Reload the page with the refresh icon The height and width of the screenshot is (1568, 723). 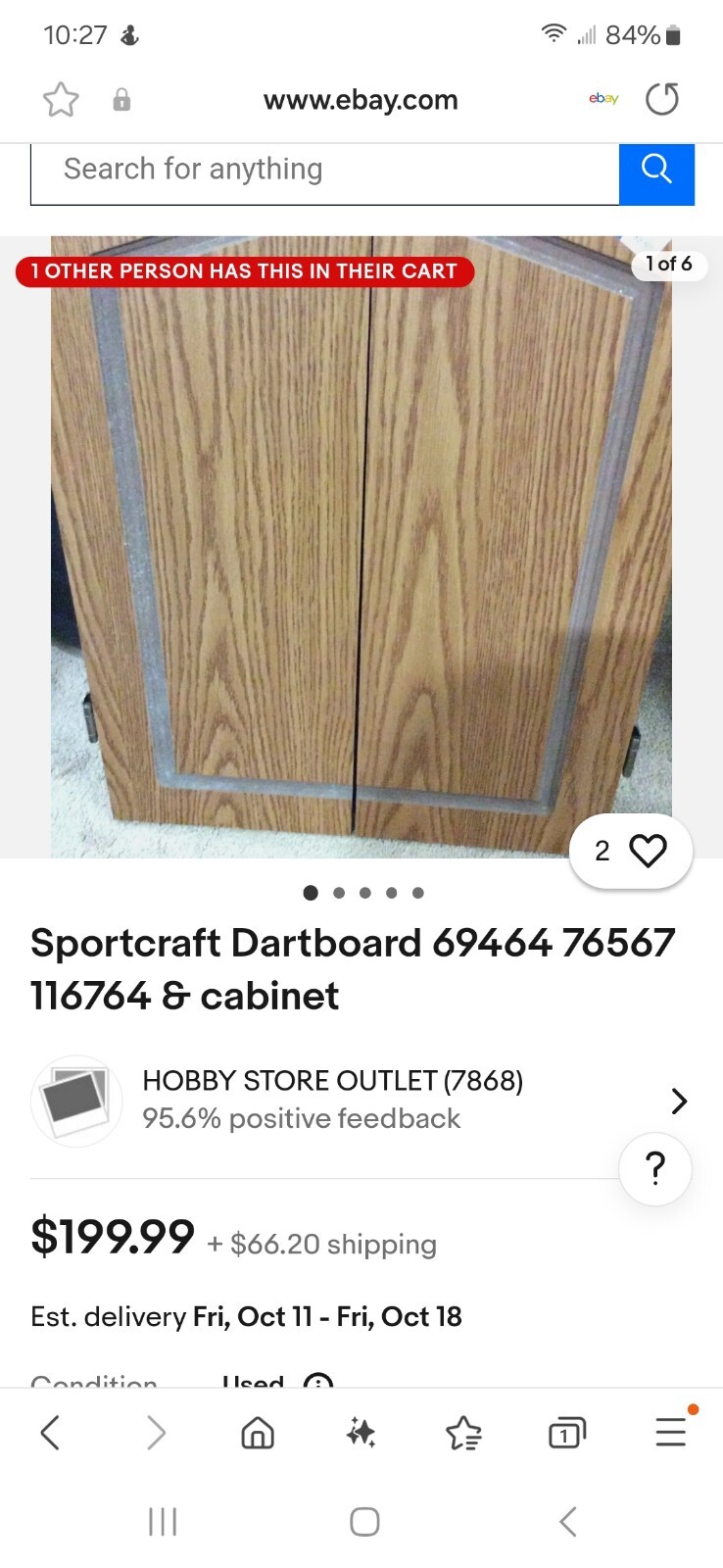coord(661,99)
